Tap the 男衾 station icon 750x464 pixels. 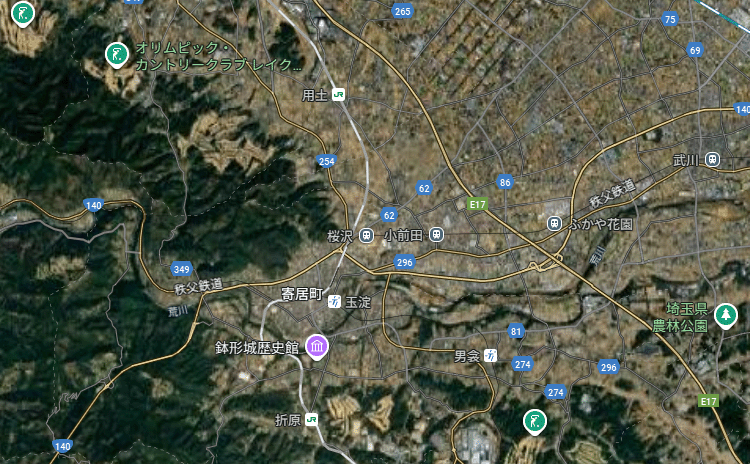tap(490, 355)
